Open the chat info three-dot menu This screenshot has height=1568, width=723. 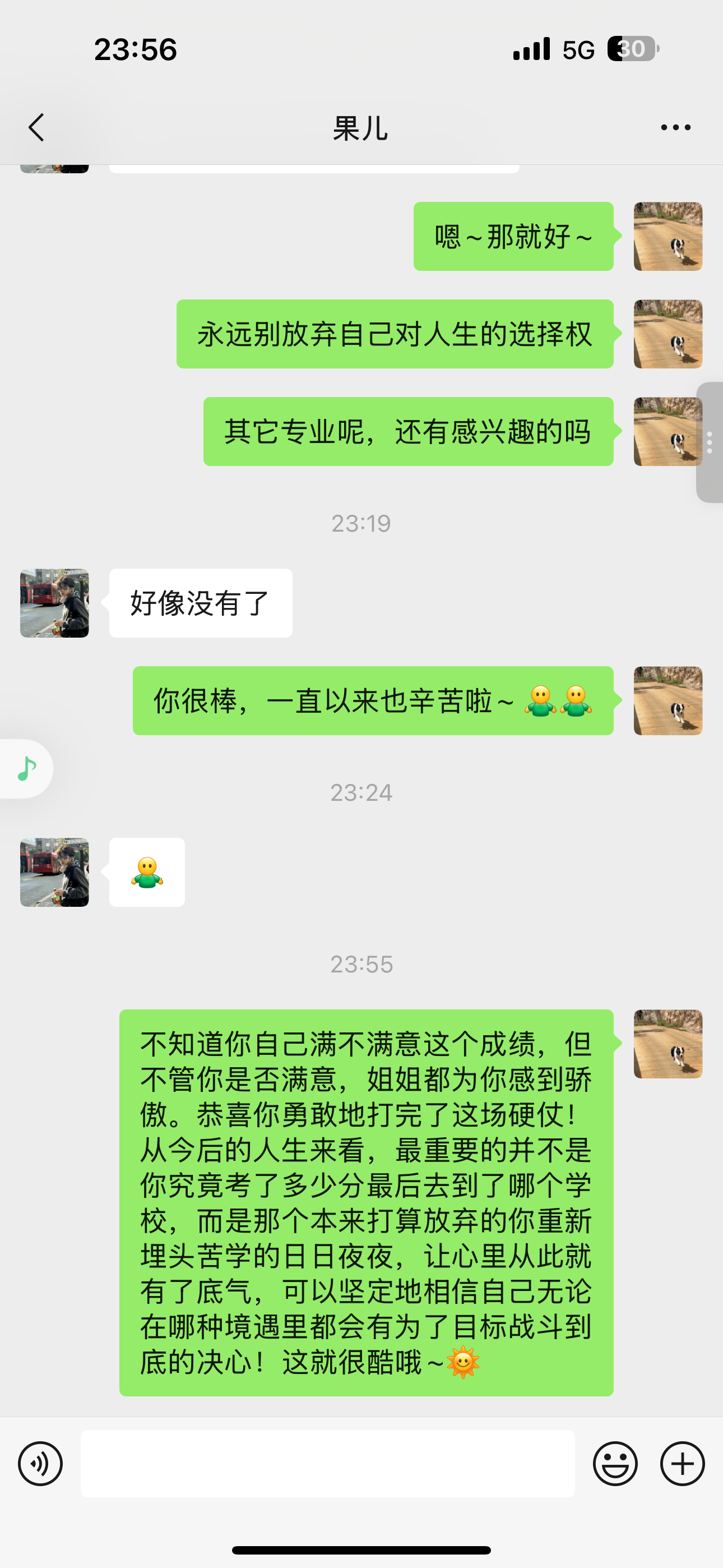pyautogui.click(x=675, y=128)
